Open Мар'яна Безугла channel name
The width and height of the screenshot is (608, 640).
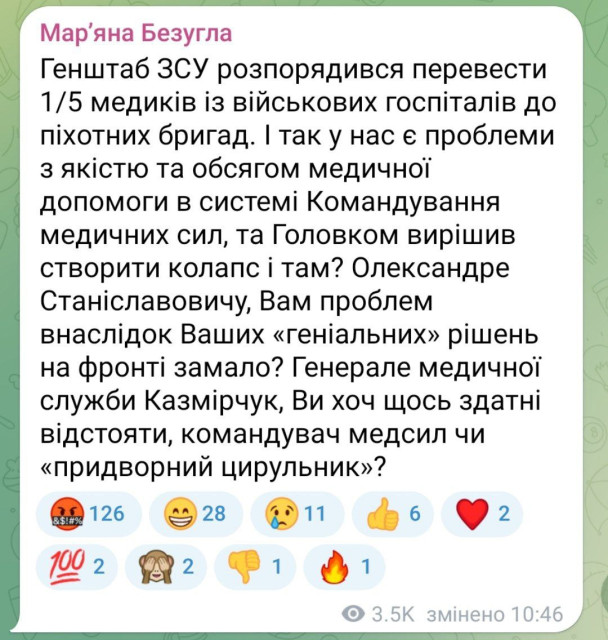pos(135,33)
